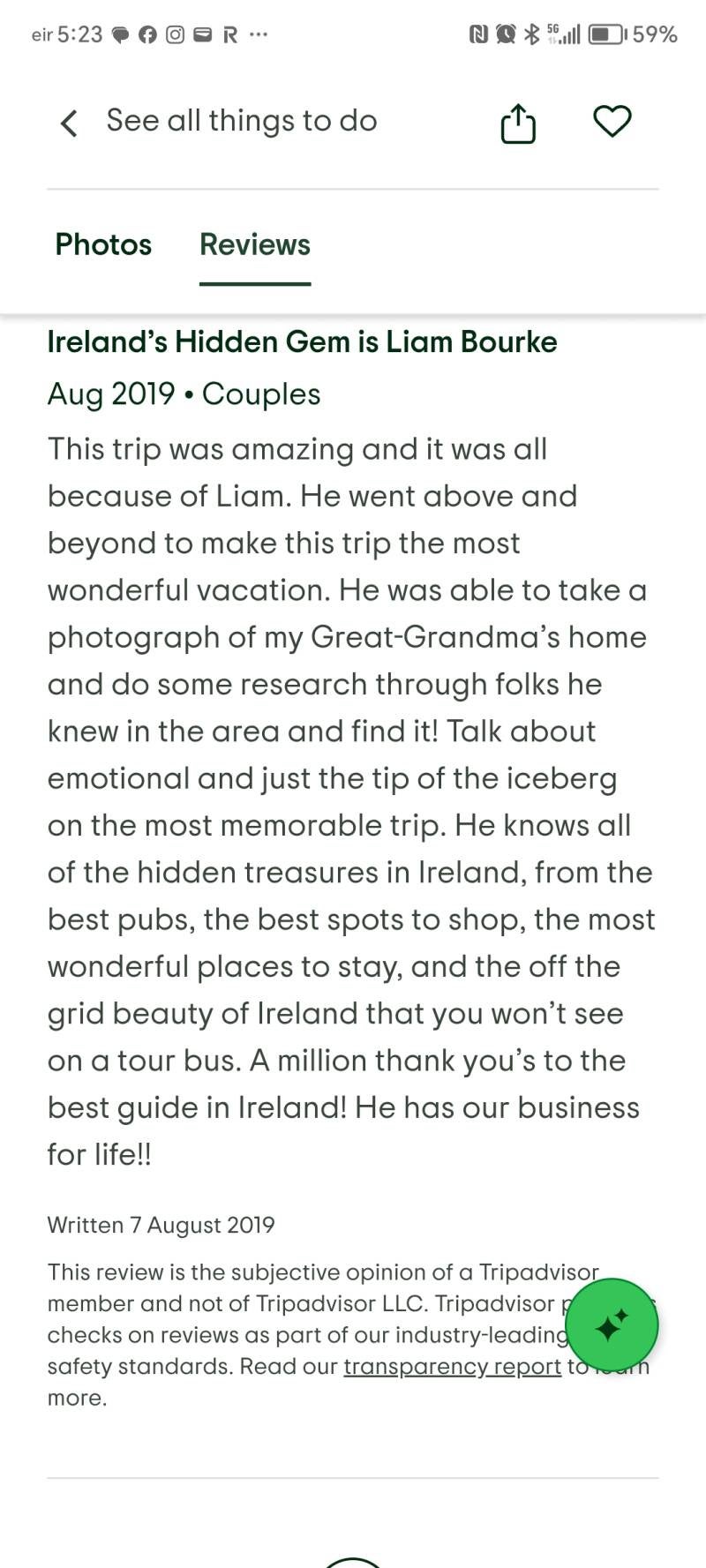Save listing with the heart icon
Viewport: 706px width, 1568px height.
(612, 122)
